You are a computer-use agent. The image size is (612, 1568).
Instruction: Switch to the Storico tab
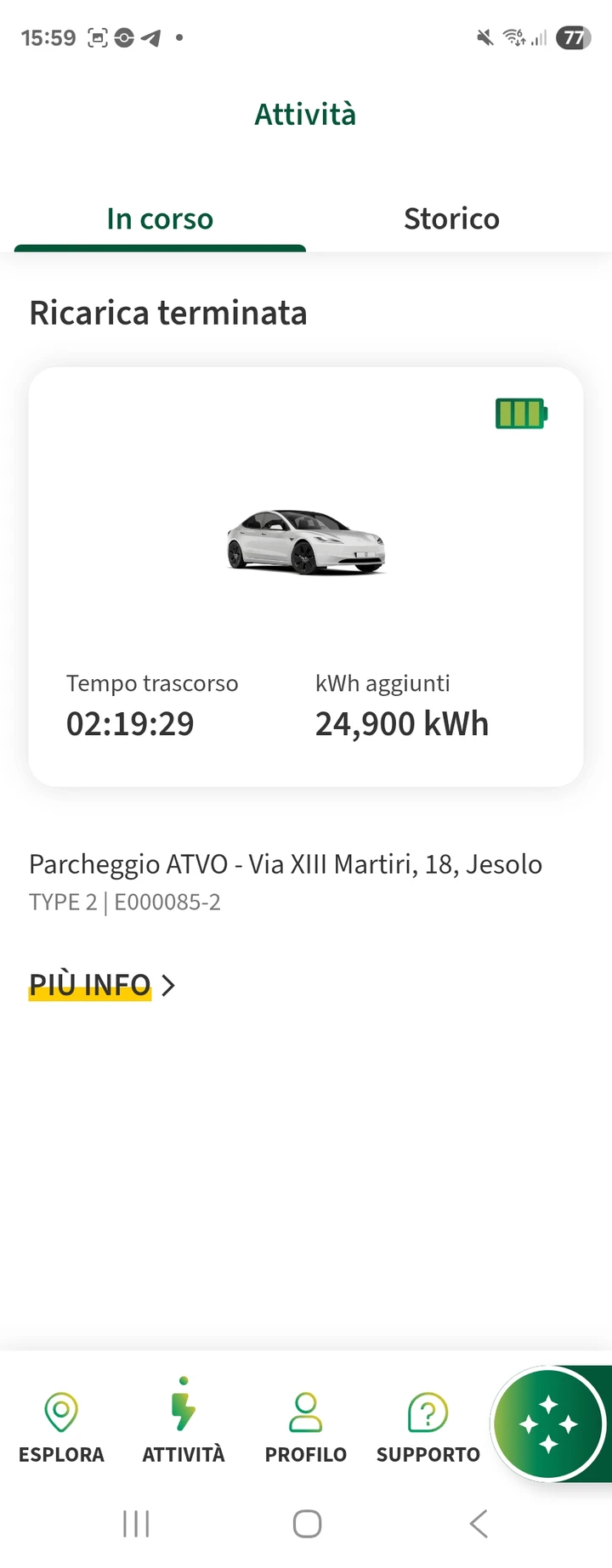[451, 219]
